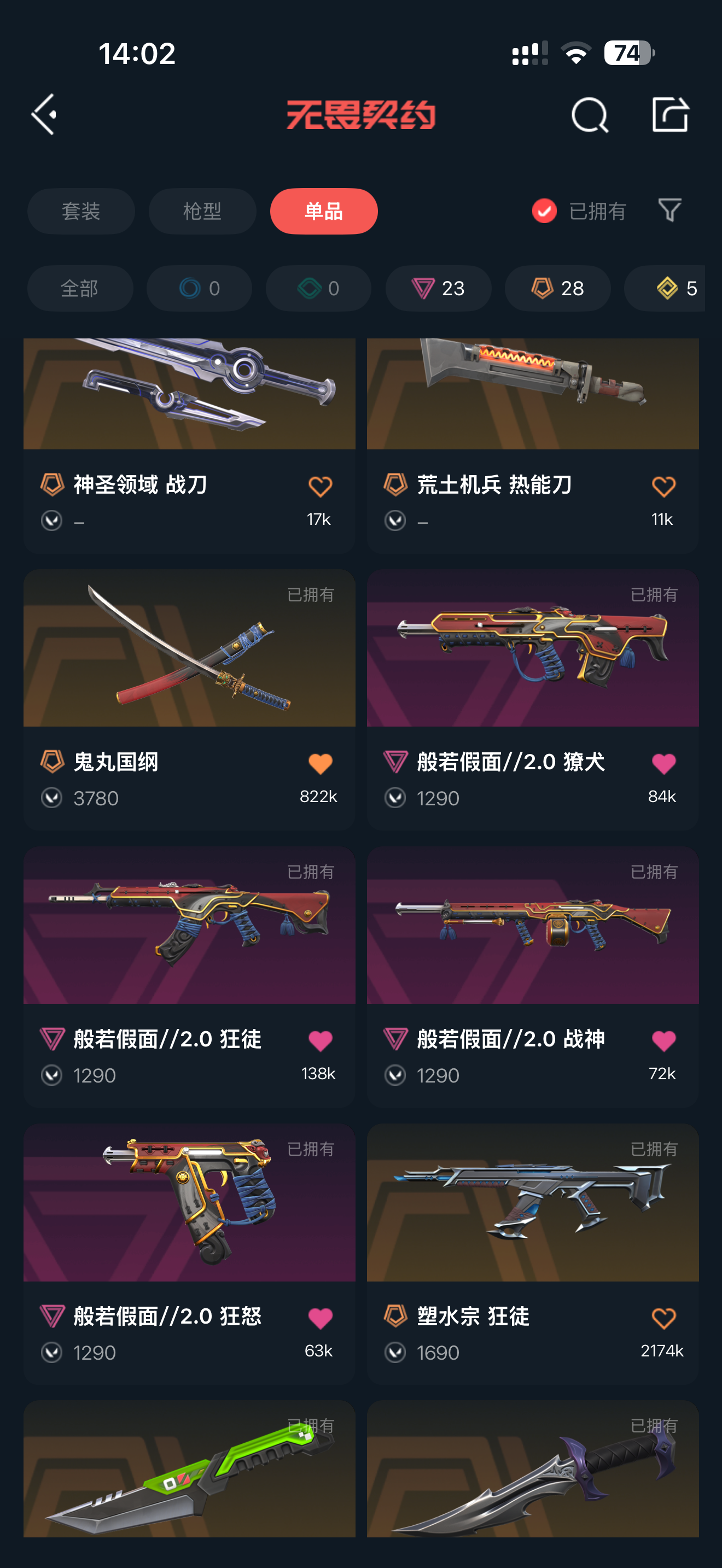Like the 塑水宗 狂徒 skin
The width and height of the screenshot is (722, 1568).
tap(663, 1319)
